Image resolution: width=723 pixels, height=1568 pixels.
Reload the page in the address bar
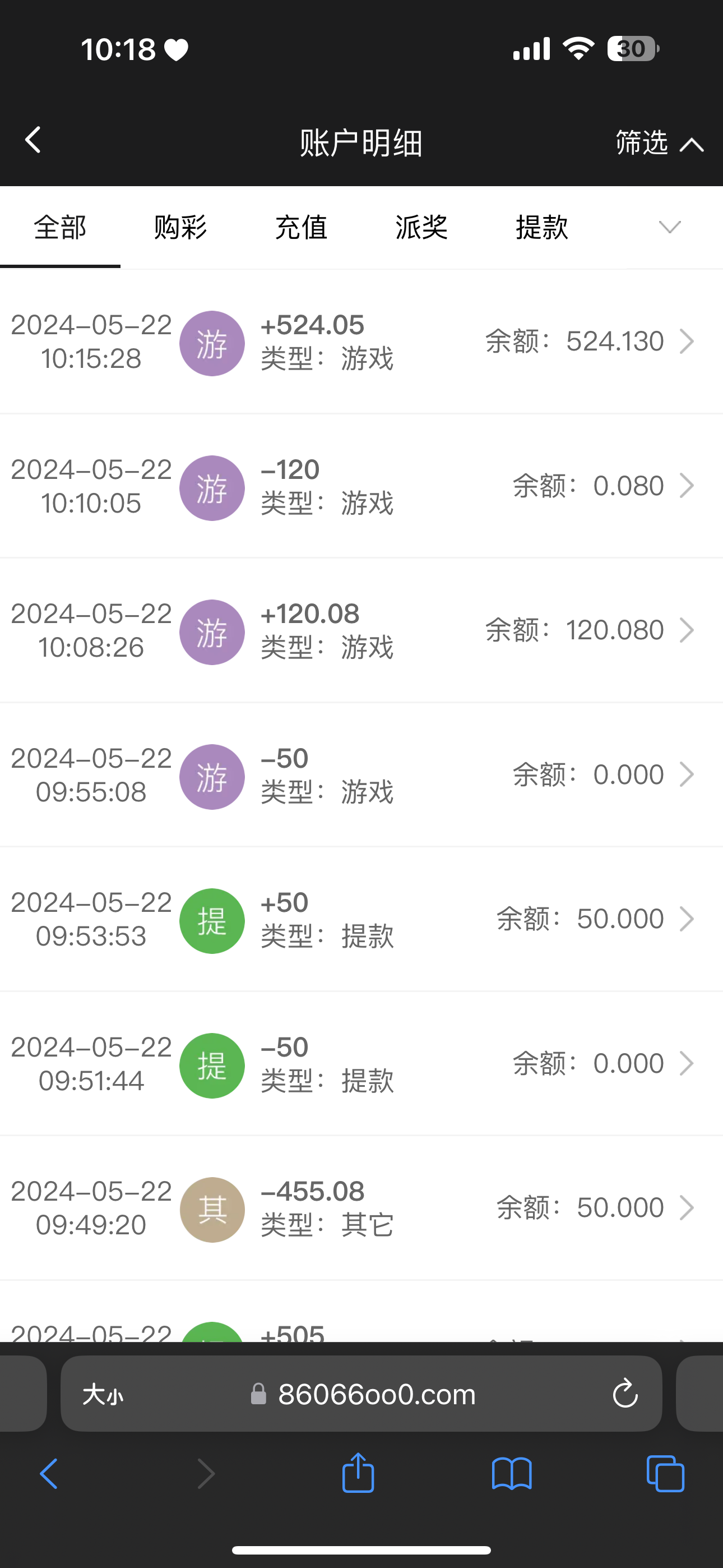point(624,1394)
